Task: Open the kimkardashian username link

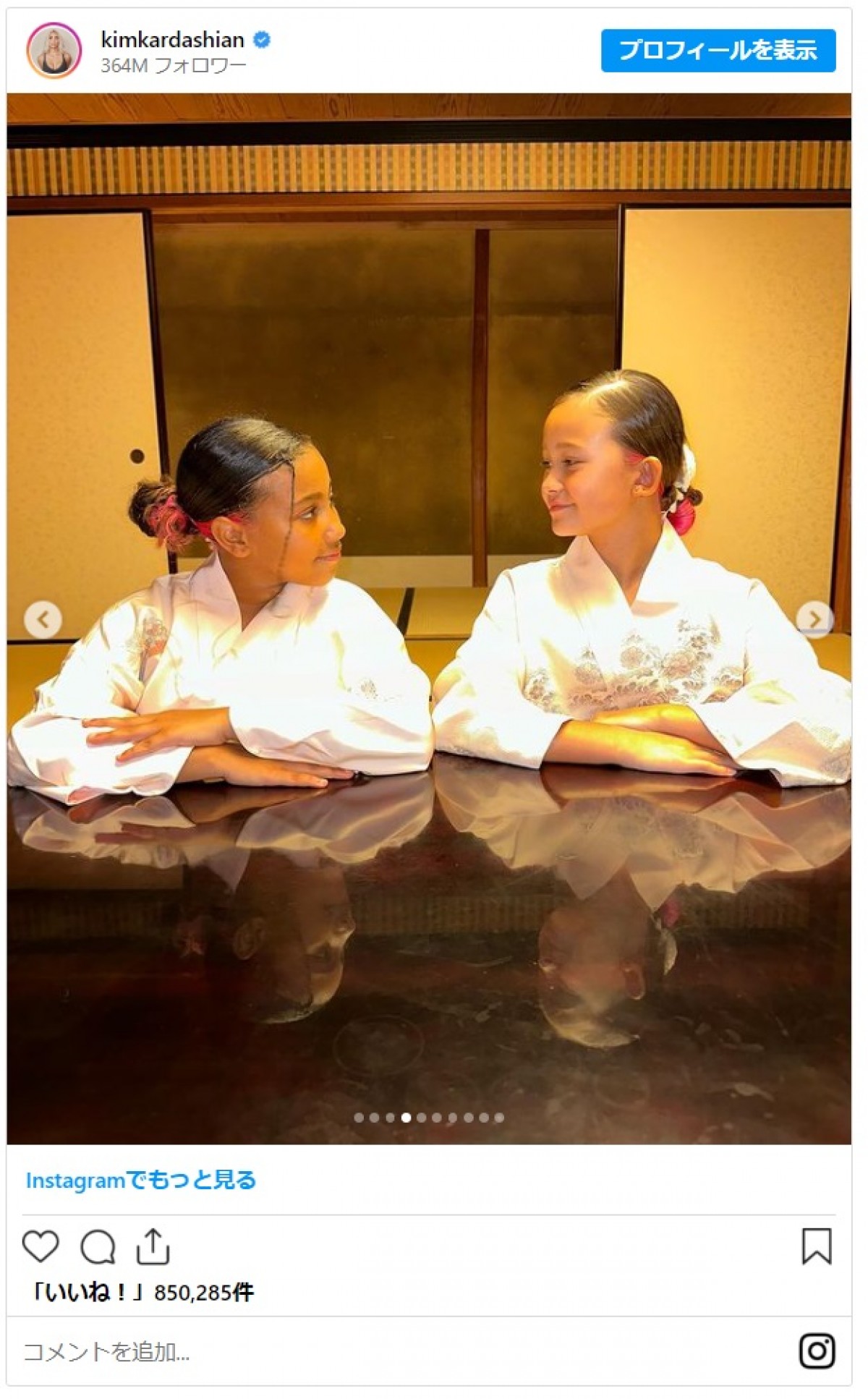Action: click(x=172, y=40)
